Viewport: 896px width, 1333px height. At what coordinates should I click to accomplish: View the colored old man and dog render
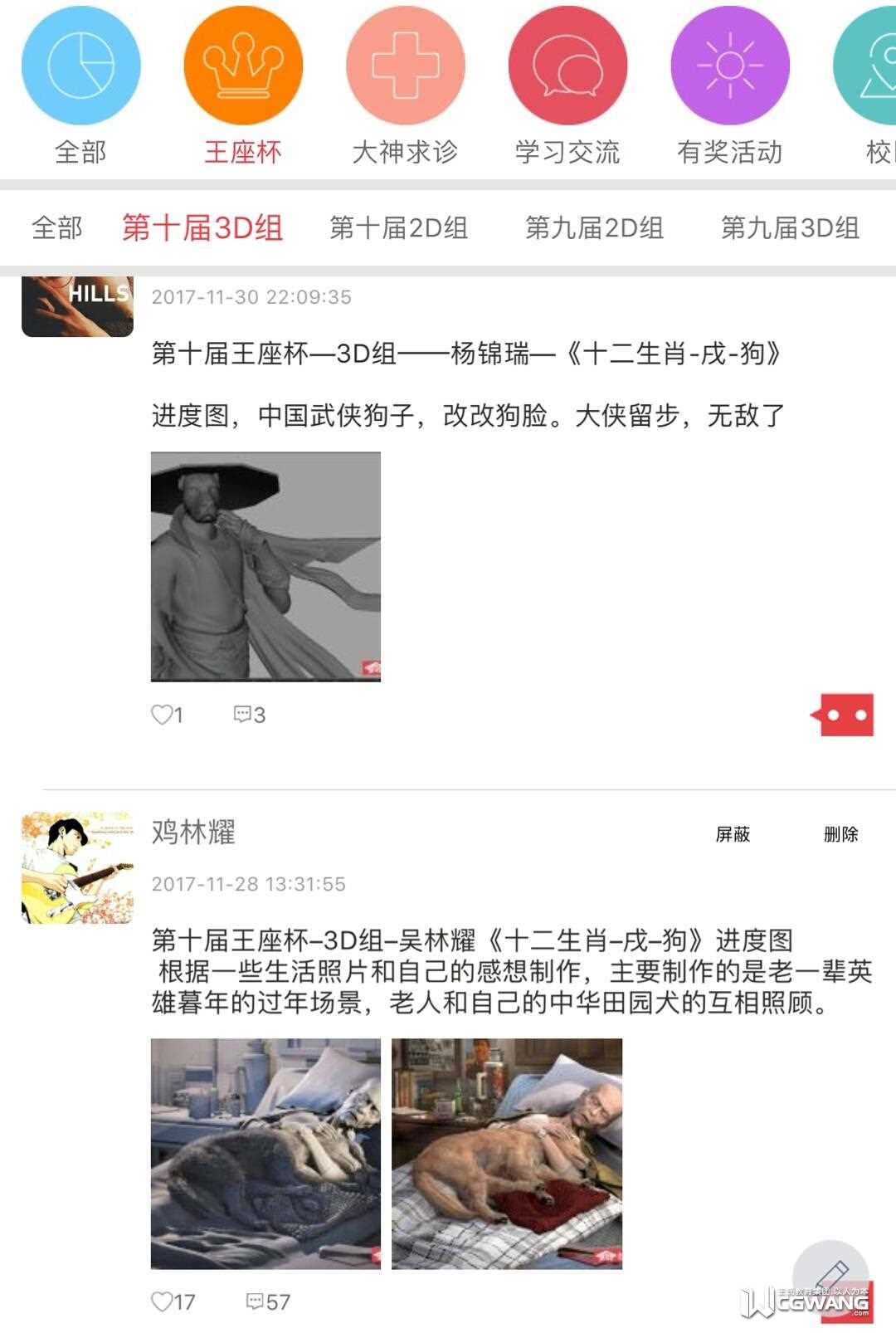tap(506, 1154)
